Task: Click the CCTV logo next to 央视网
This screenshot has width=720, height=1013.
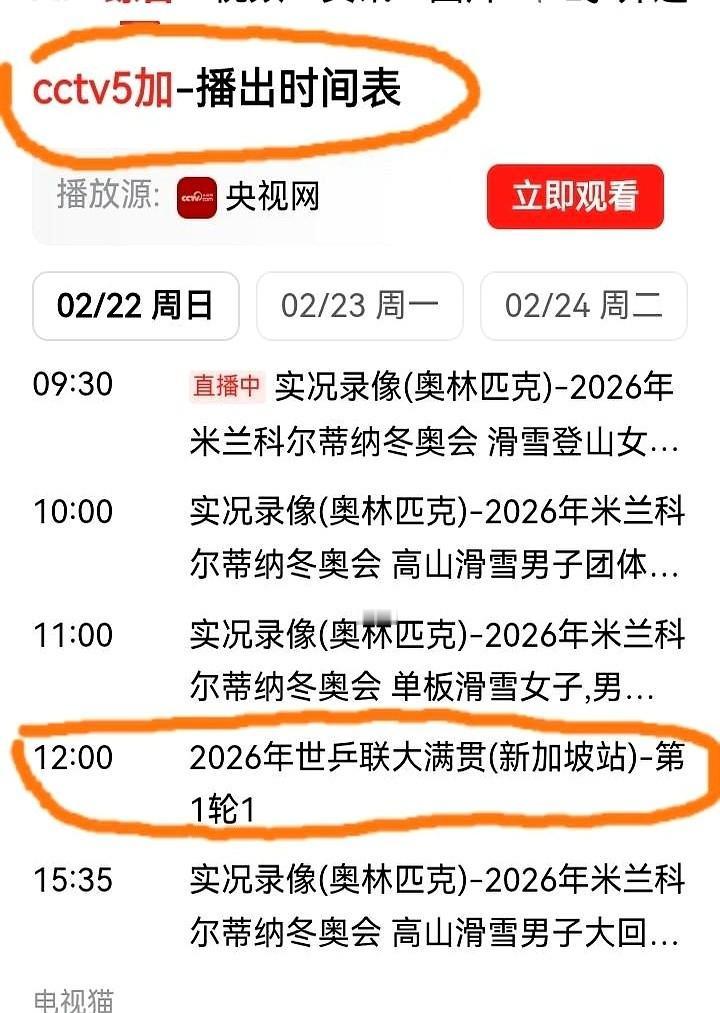Action: [198, 197]
